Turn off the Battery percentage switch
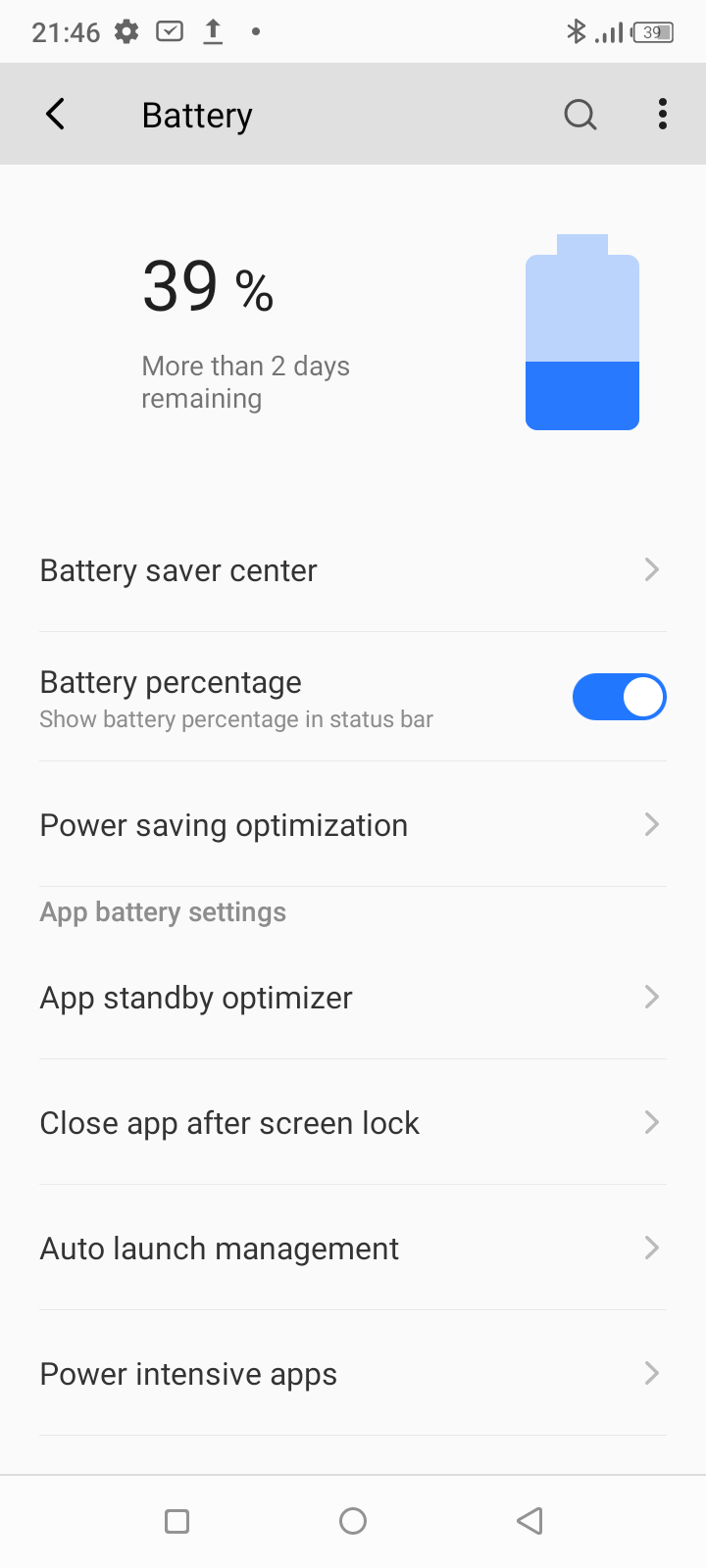 point(620,697)
